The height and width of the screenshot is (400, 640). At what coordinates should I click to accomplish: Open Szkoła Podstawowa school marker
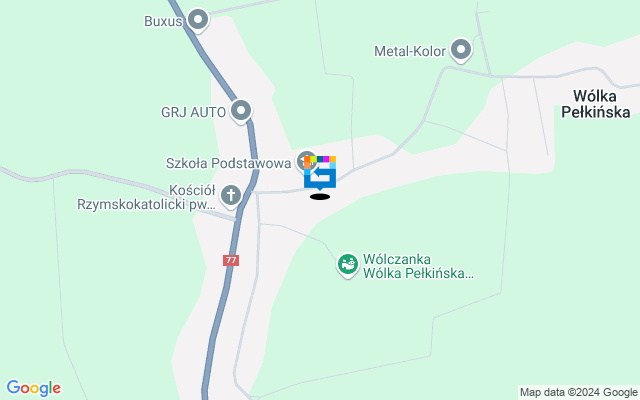(306, 162)
